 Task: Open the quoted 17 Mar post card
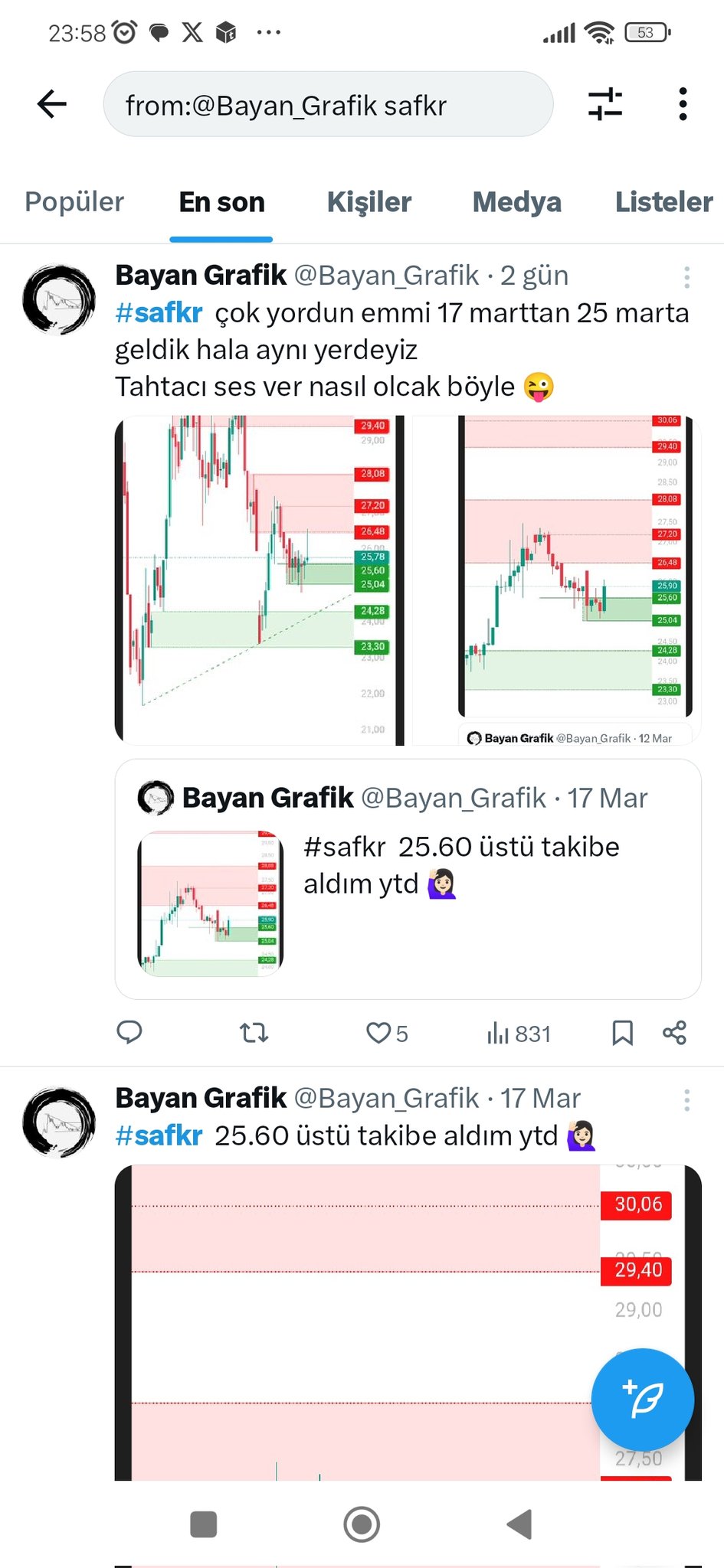click(408, 879)
